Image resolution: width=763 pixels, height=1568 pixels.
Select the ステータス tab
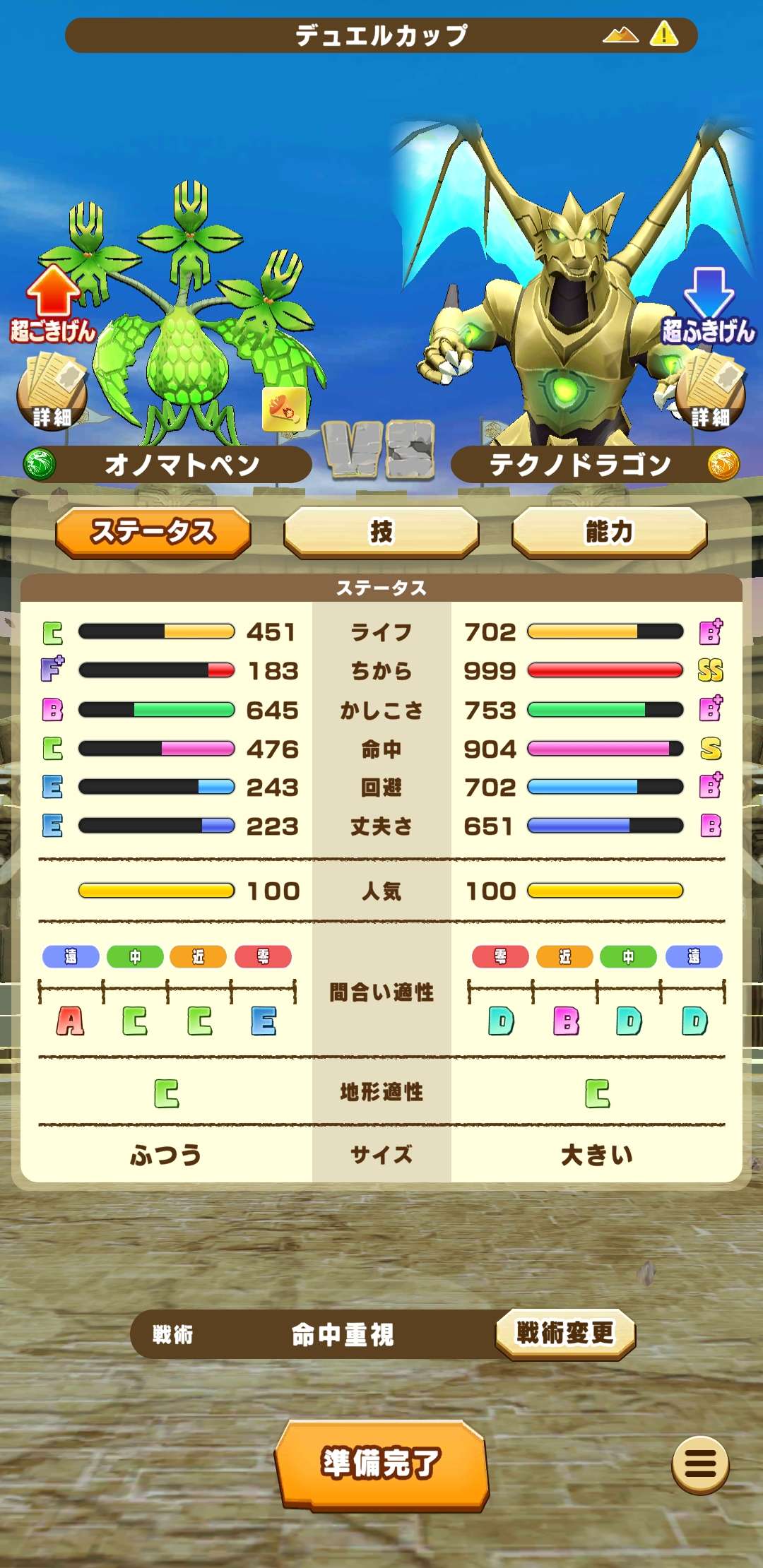click(x=153, y=532)
